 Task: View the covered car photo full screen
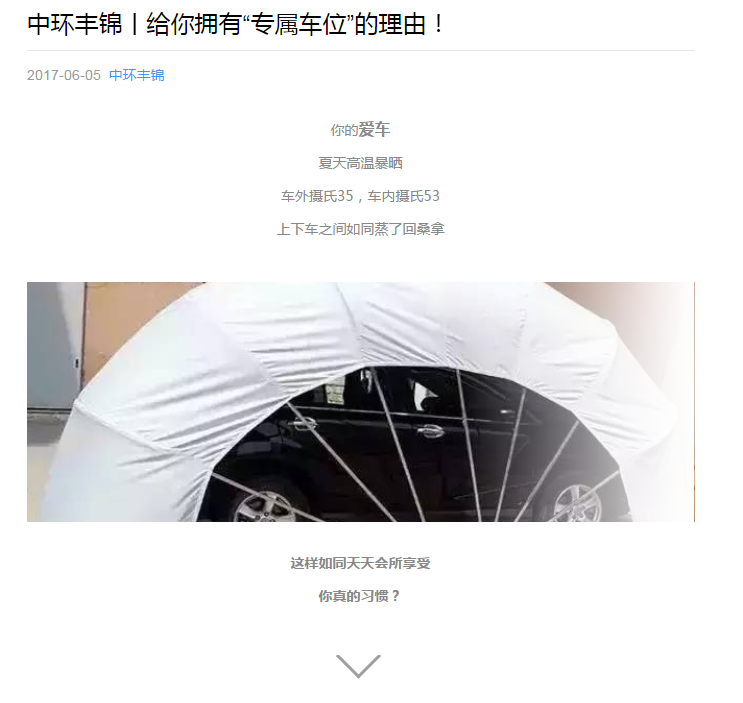pos(360,401)
